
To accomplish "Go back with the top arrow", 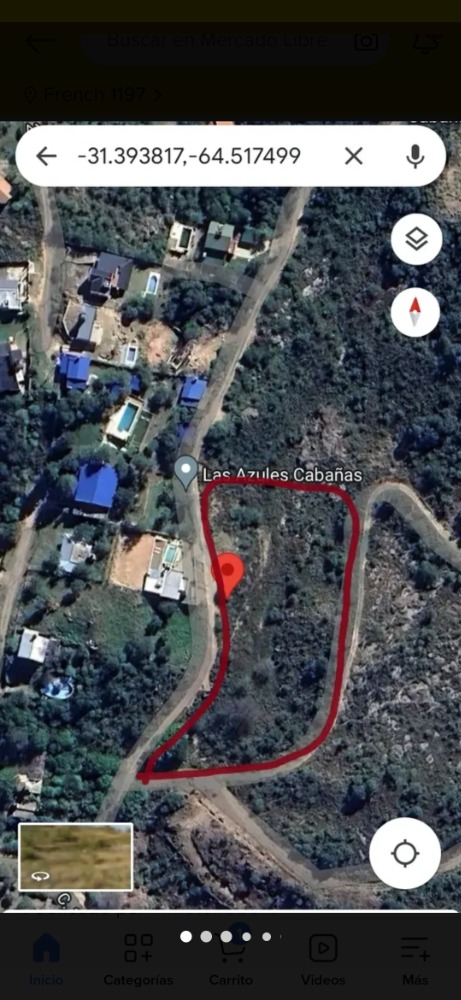I will (x=40, y=42).
